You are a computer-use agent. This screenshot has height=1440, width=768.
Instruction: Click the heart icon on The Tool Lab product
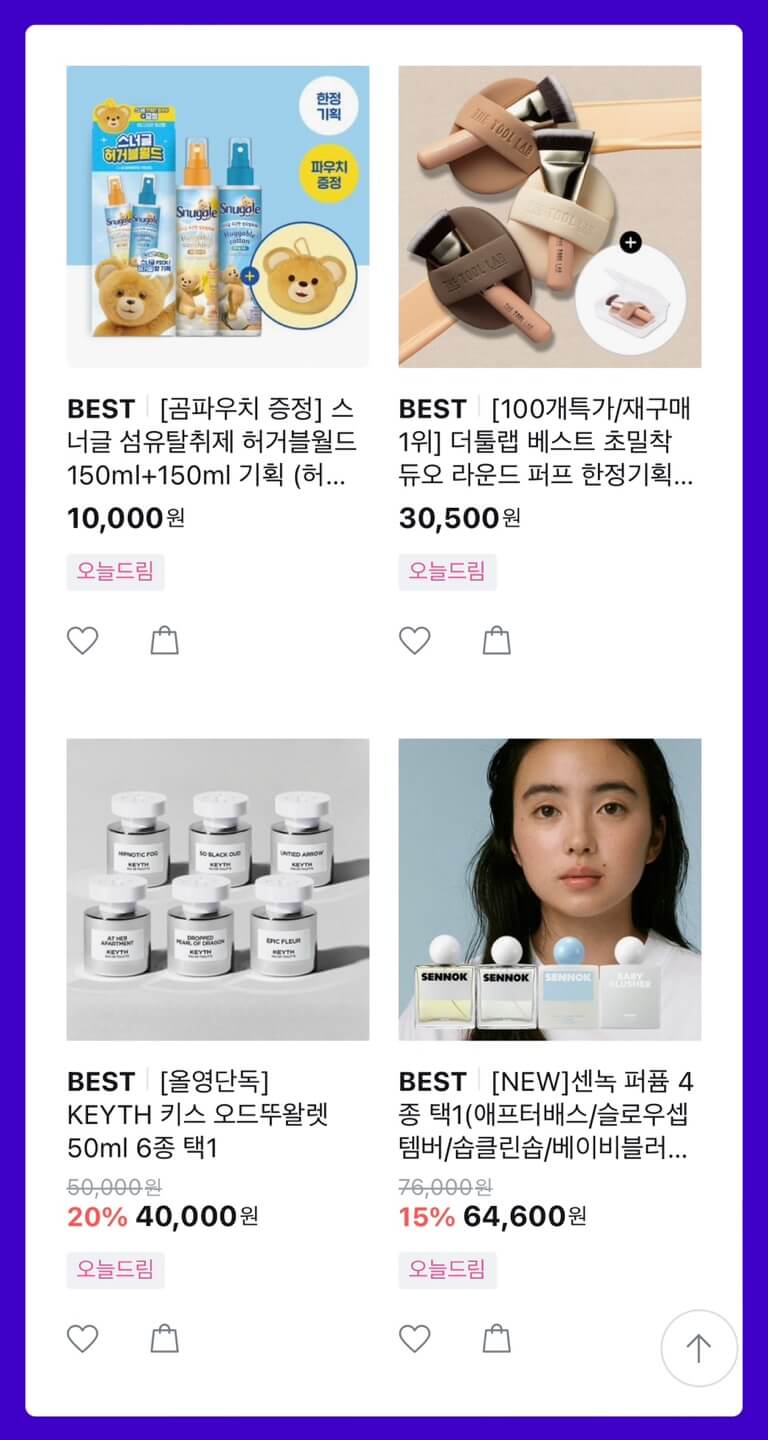pos(413,640)
